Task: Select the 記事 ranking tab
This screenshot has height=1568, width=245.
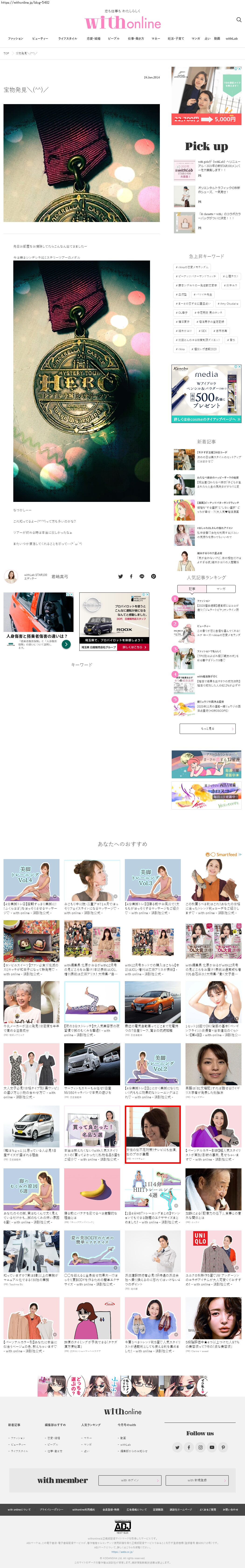Action: (192, 588)
